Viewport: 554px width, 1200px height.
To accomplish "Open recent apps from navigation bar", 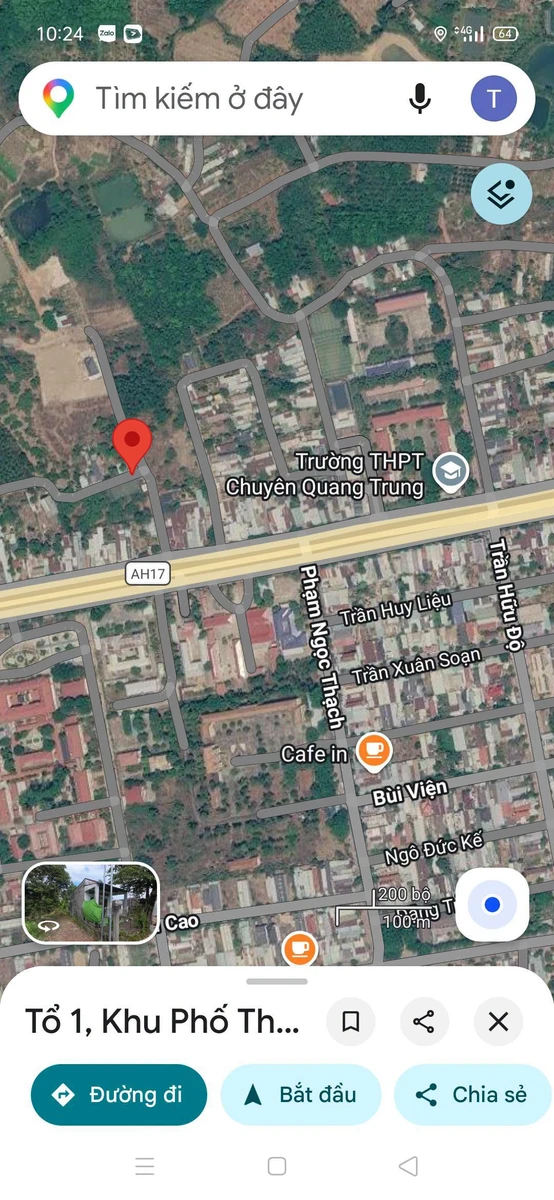I will [x=145, y=1166].
